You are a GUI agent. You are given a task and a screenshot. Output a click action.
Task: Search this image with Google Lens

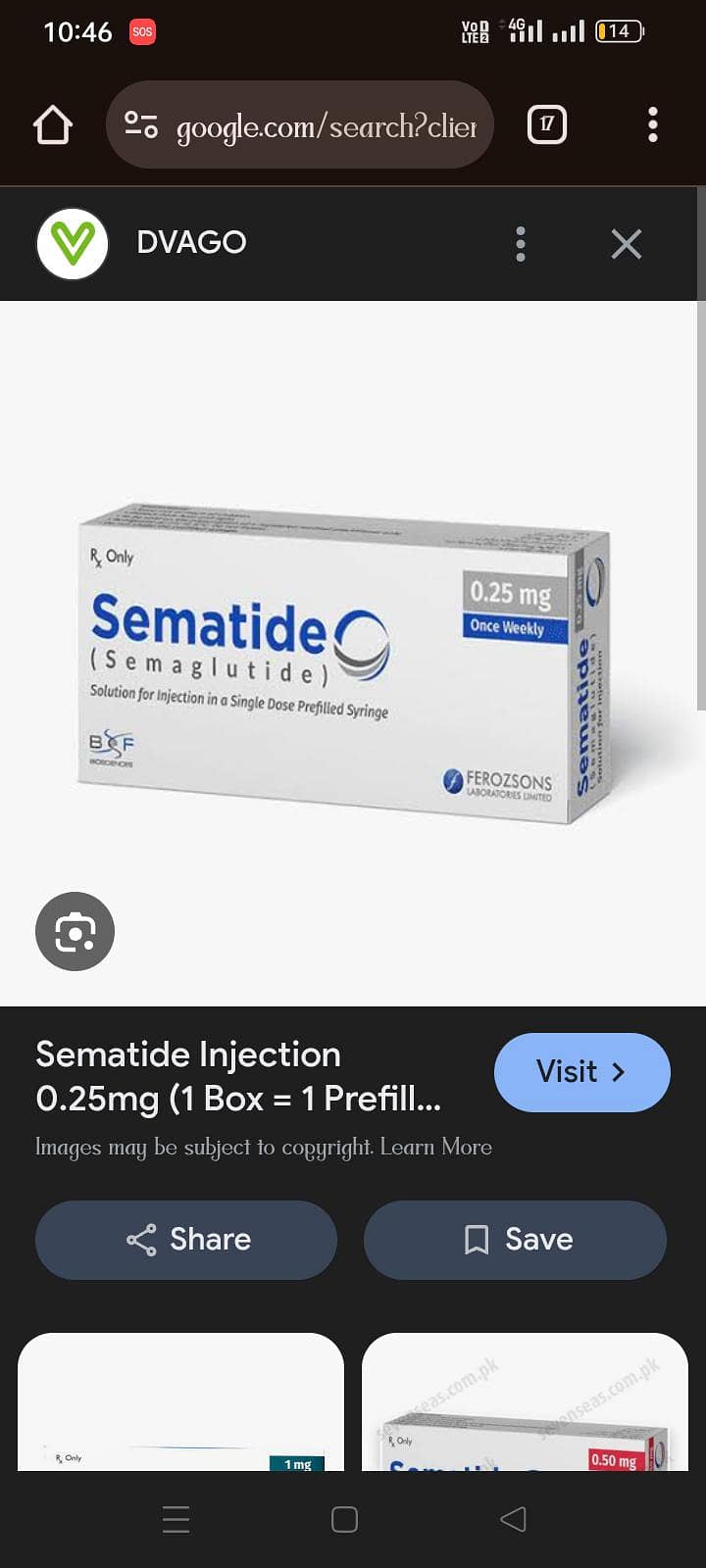(76, 931)
